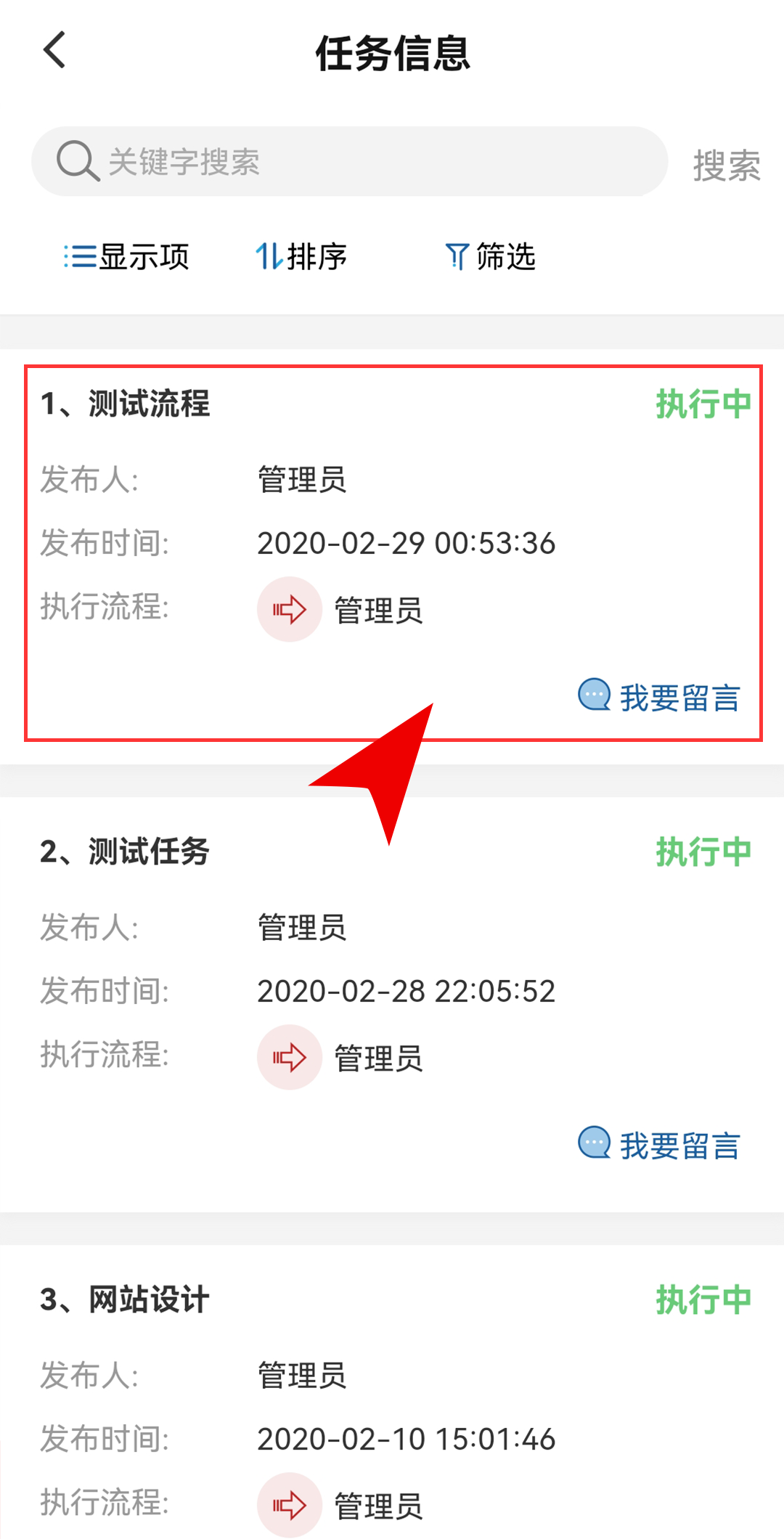This screenshot has height=1539, width=784.
Task: Tap the 搜索 button
Action: [x=726, y=166]
